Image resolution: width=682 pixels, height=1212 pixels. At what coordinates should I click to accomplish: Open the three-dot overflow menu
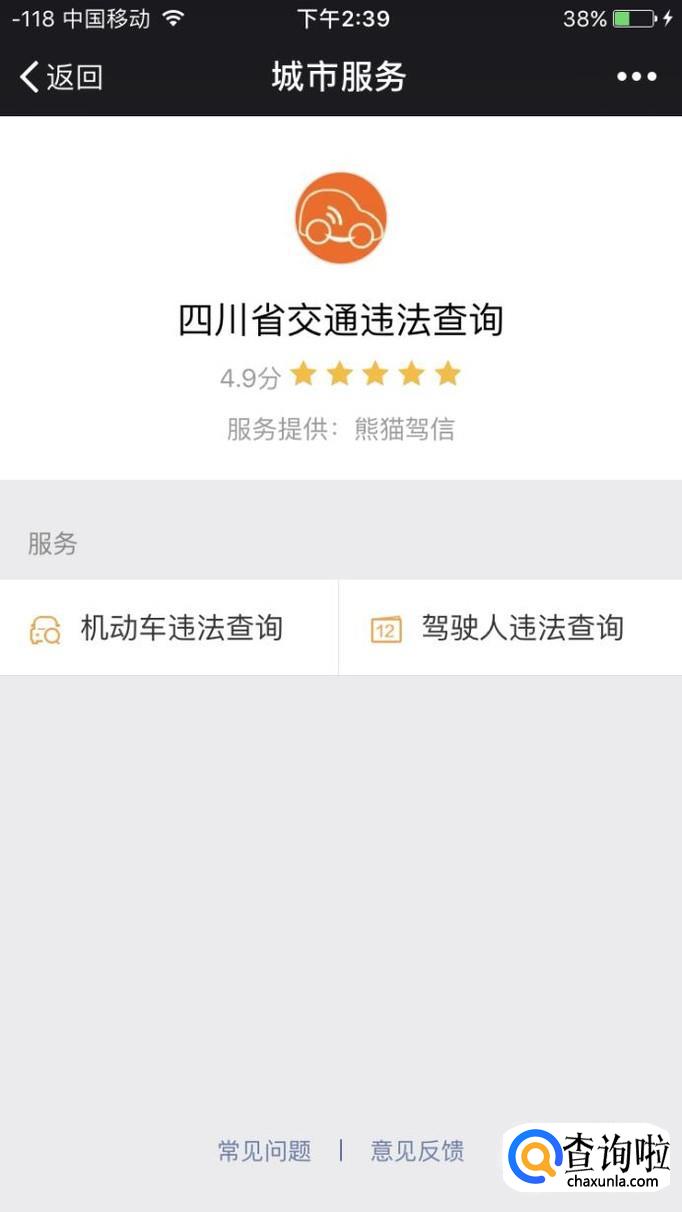point(636,77)
